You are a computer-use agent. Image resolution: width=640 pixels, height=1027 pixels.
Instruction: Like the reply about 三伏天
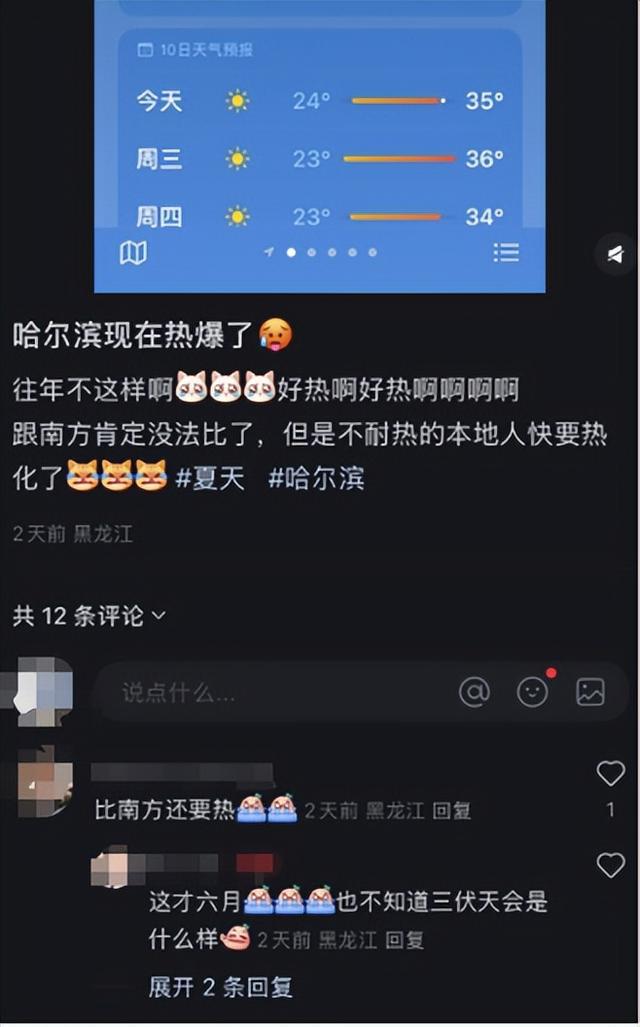coord(610,865)
